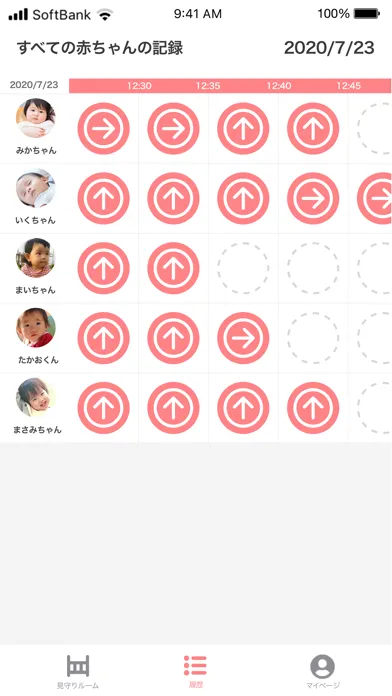Tap たかおくん's empty 12:45 slot
Image resolution: width=392 pixels, height=696 pixels.
313,338
